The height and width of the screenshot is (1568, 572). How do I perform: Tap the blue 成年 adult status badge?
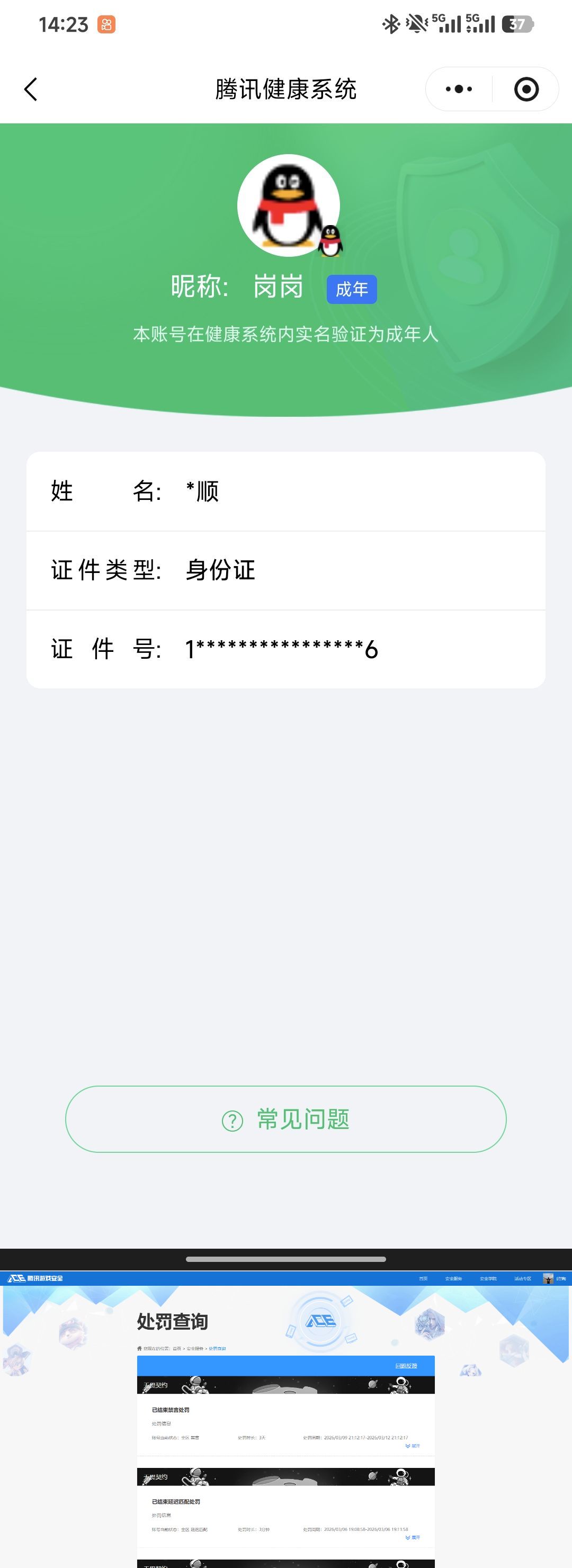point(353,290)
